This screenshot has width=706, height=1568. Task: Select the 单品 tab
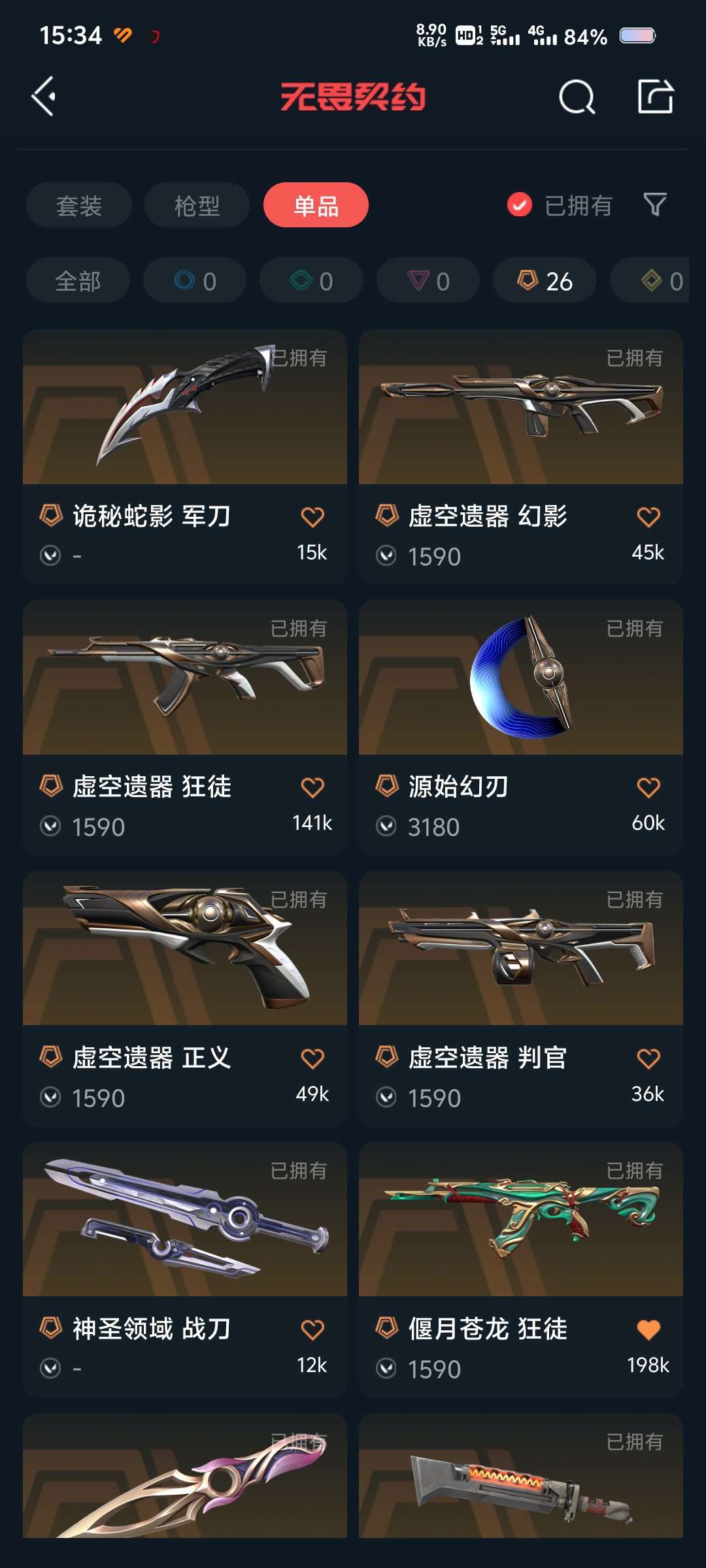(x=316, y=205)
